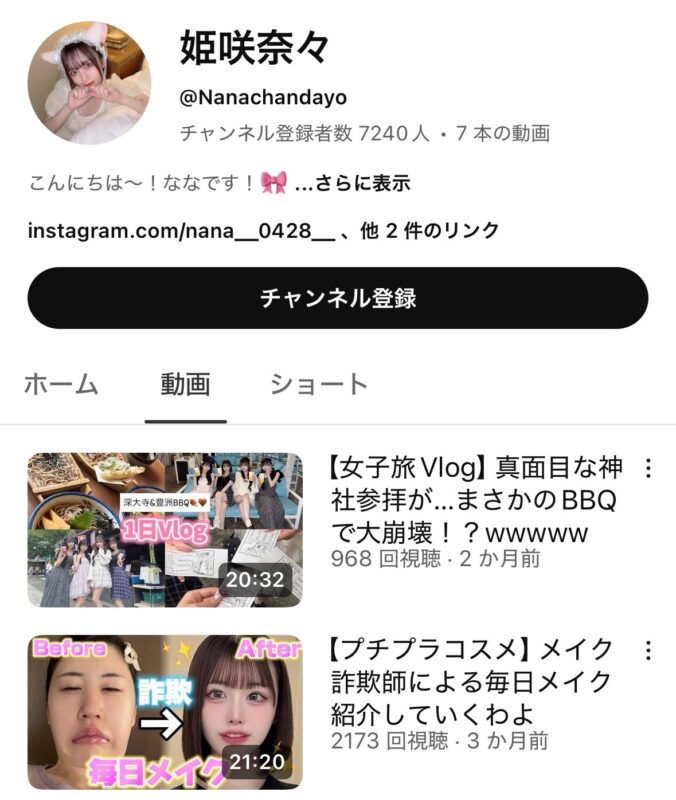Screen dimensions: 676x800
Task: Expand channel description with さらに表示
Action: click(x=360, y=184)
